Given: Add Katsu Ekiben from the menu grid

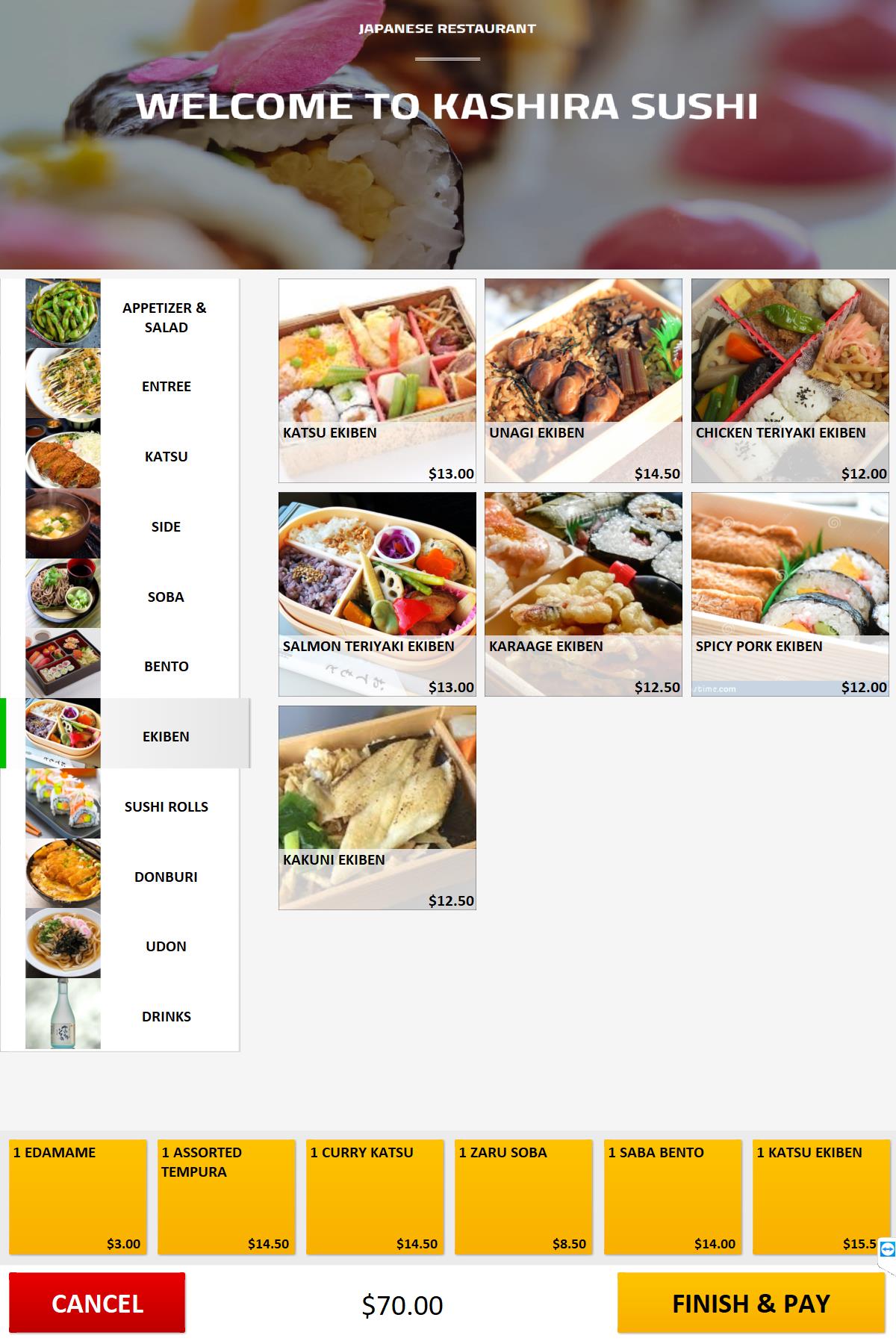Looking at the screenshot, I should (x=377, y=380).
